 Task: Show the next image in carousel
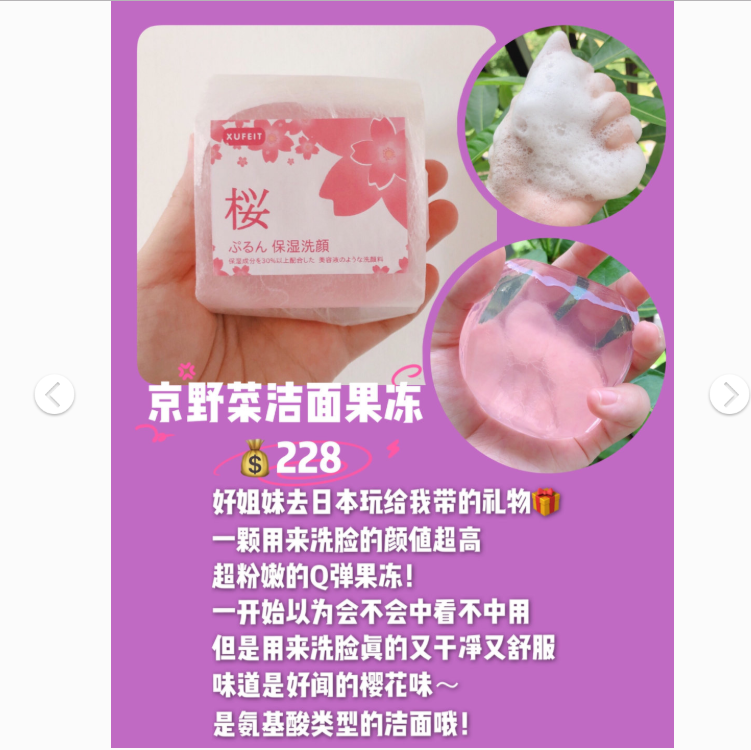click(729, 394)
